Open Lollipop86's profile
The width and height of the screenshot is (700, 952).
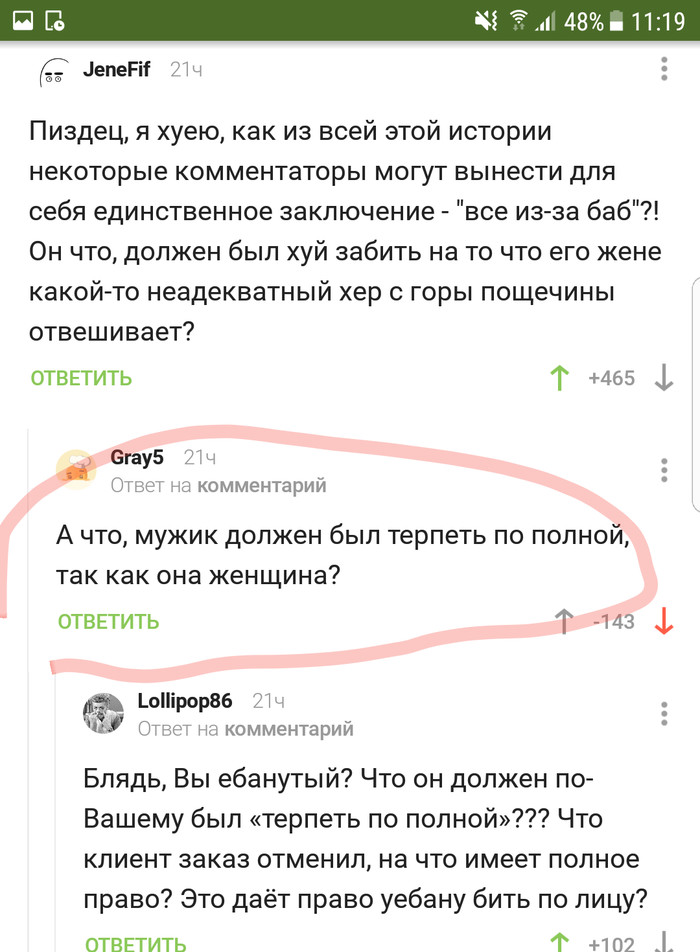point(184,701)
